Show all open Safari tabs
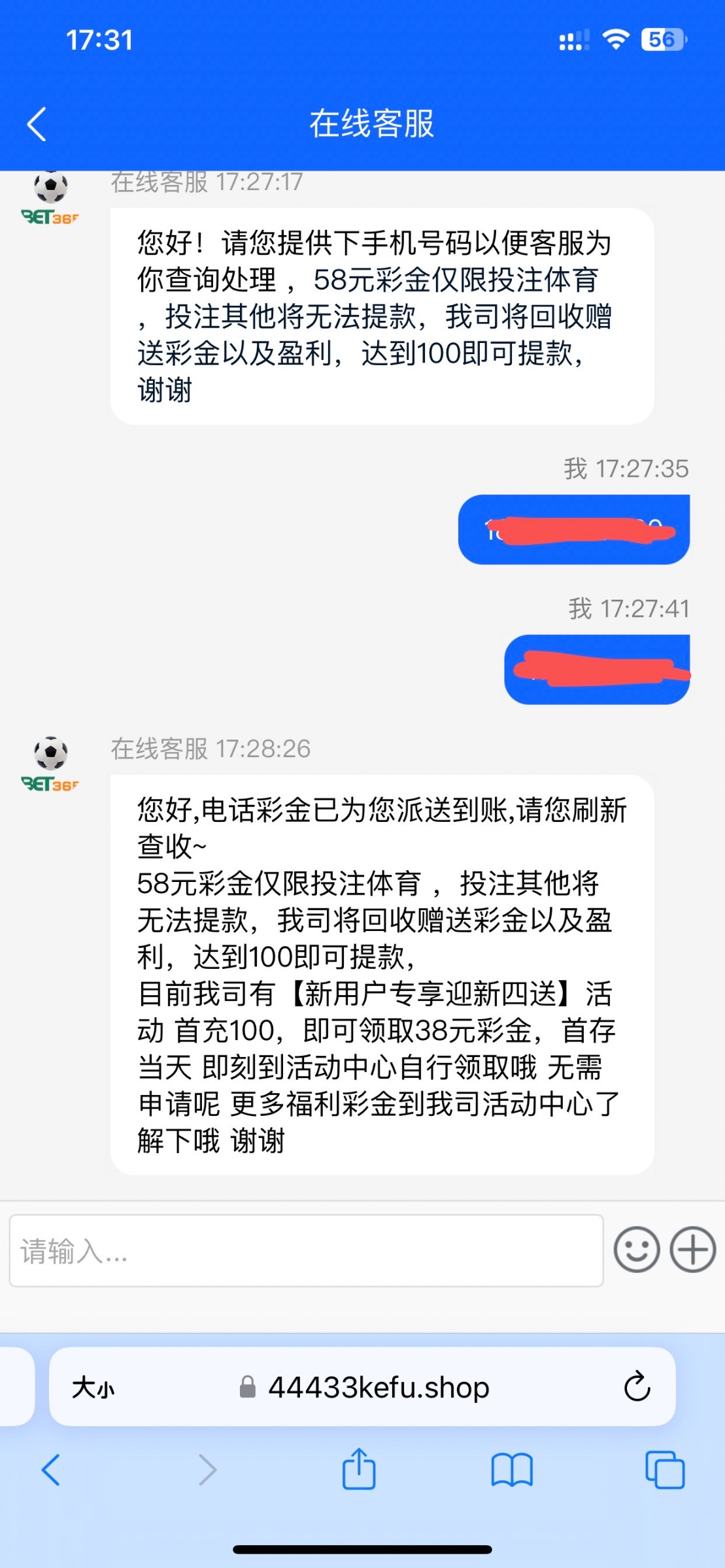 click(x=665, y=1470)
